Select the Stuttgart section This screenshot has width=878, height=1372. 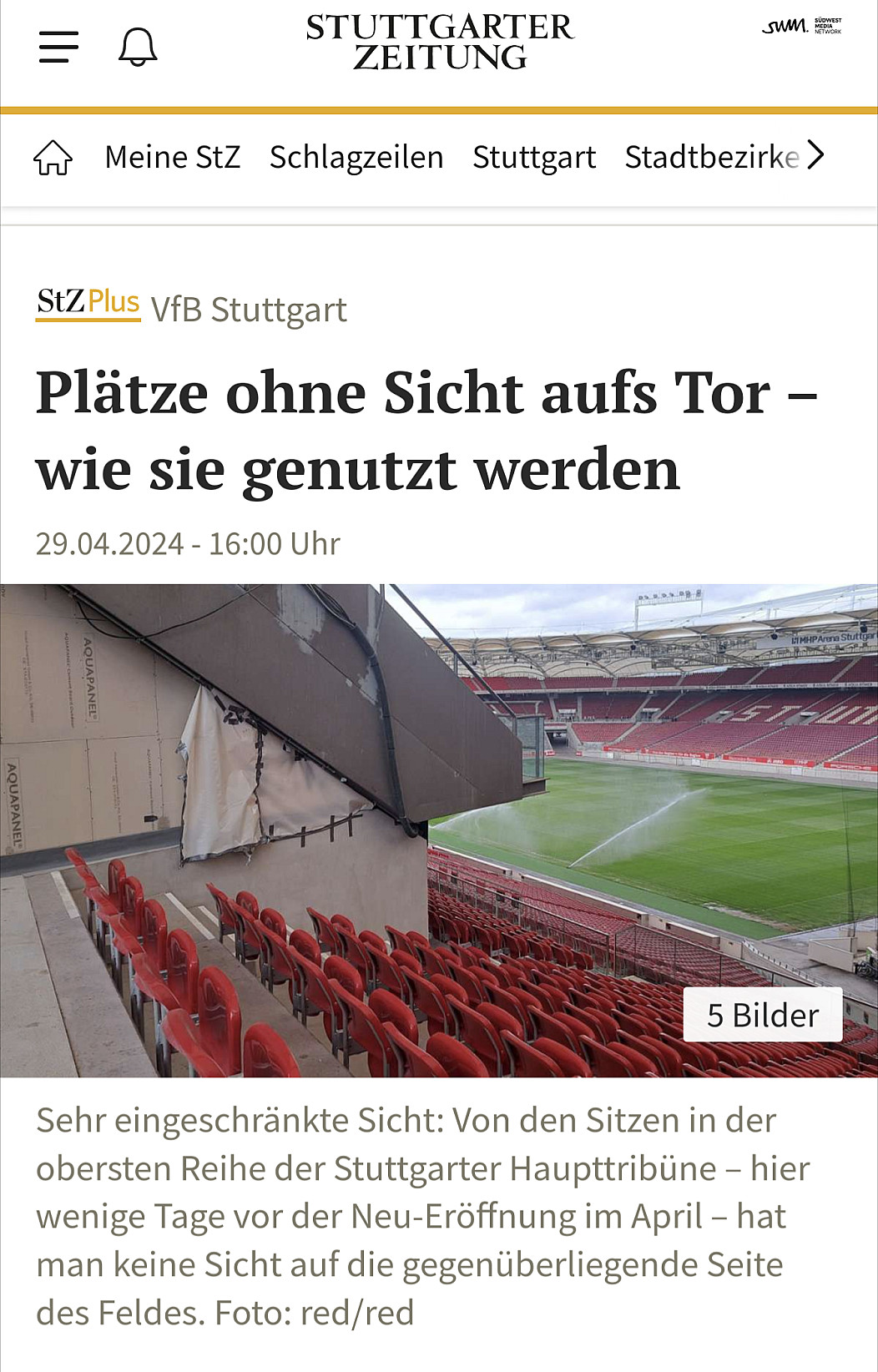point(534,157)
